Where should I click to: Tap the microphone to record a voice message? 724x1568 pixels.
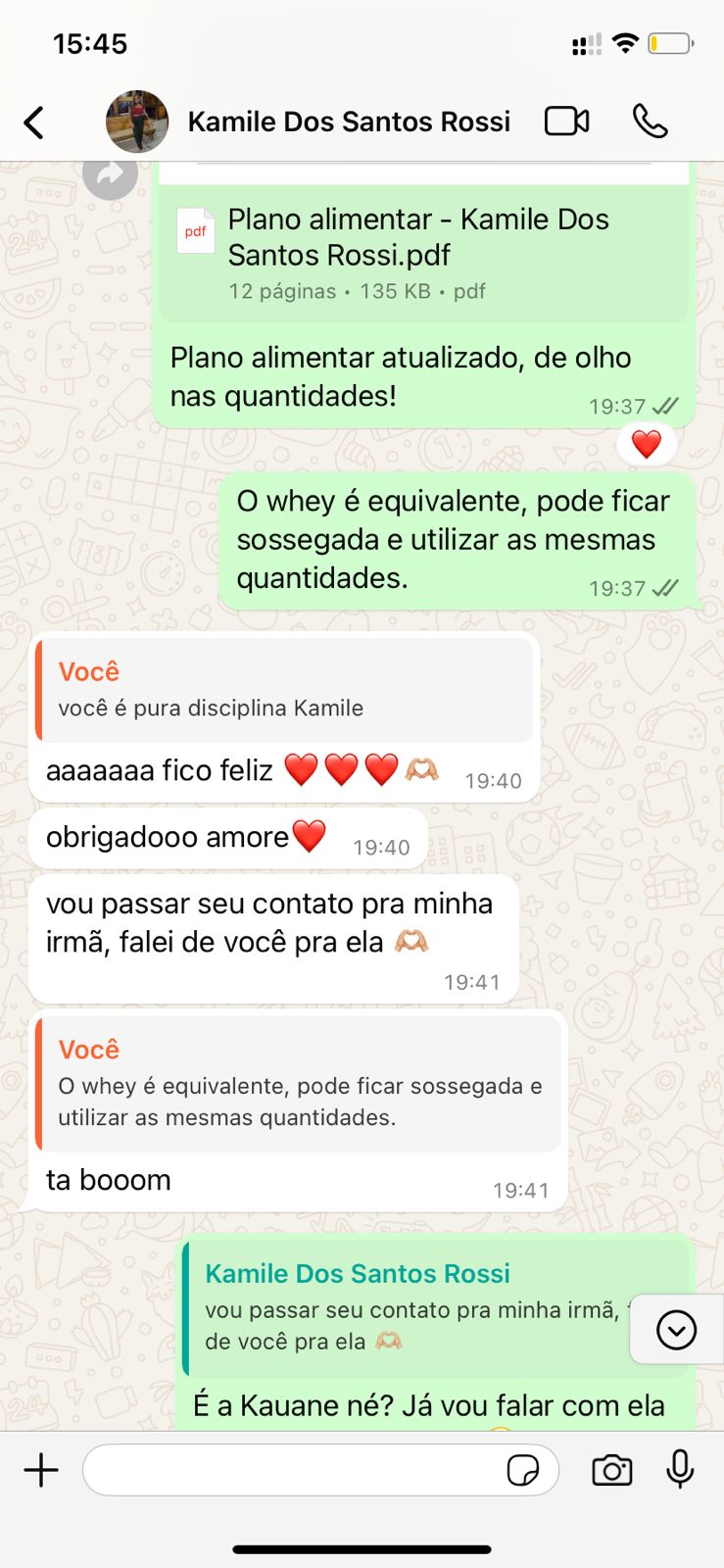pos(680,1470)
